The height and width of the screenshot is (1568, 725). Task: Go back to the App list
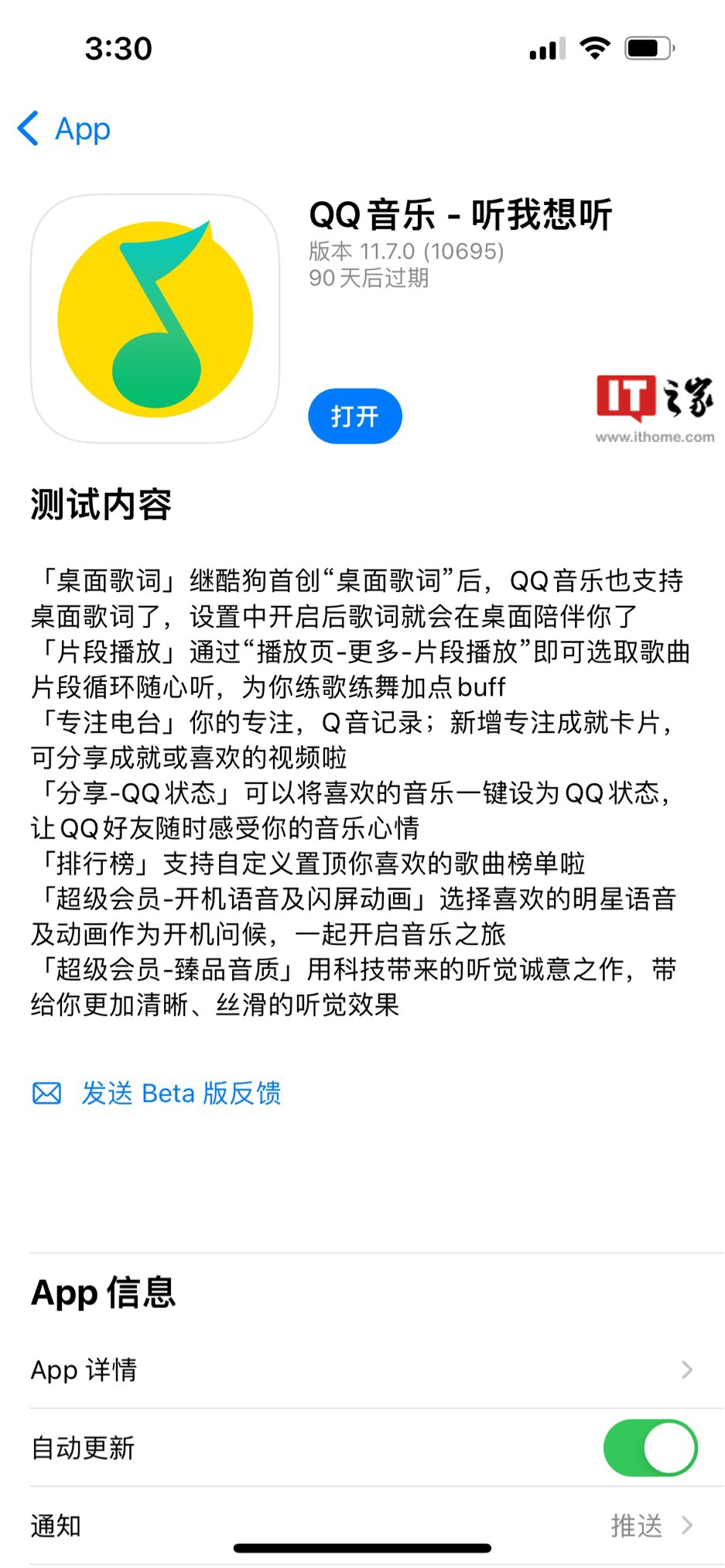(64, 128)
